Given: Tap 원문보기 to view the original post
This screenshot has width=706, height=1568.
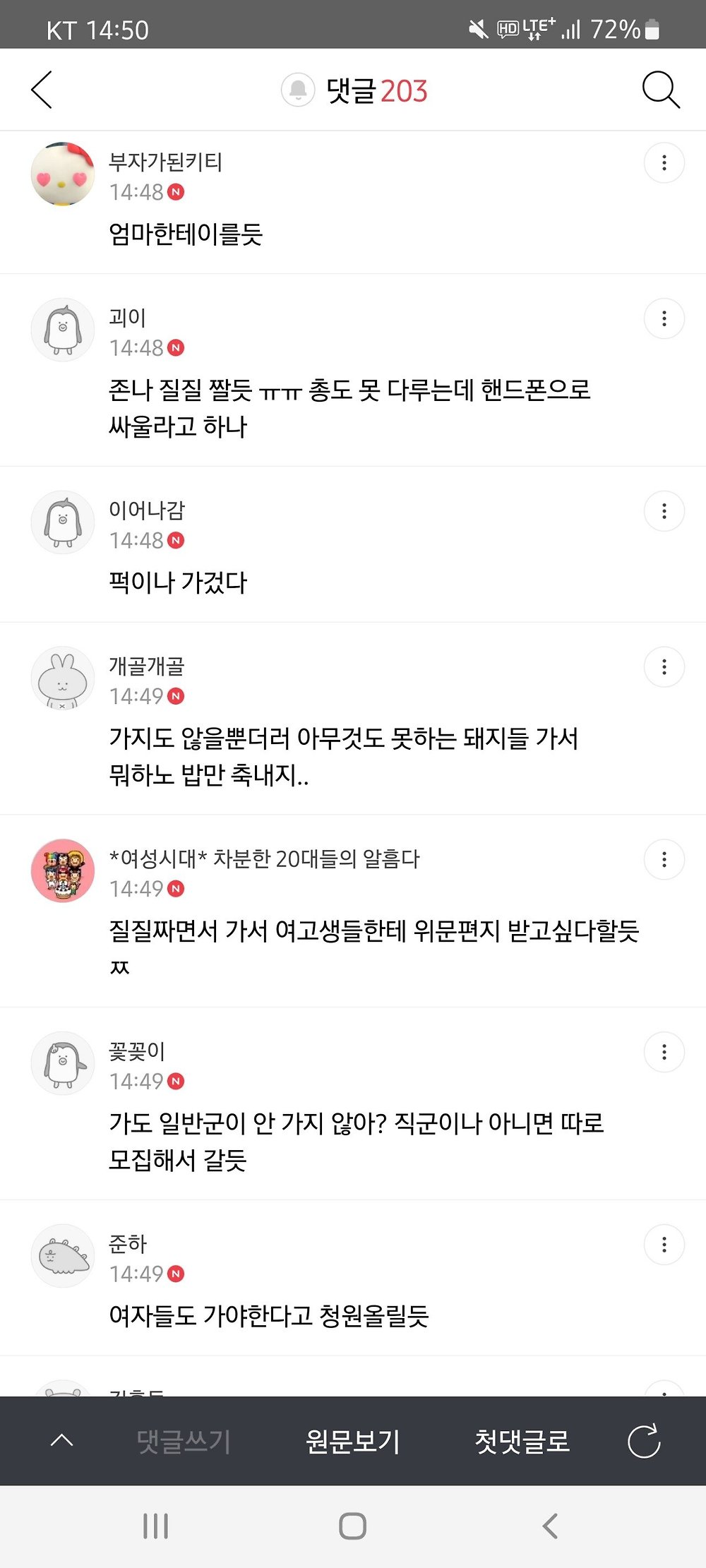Looking at the screenshot, I should [352, 1441].
